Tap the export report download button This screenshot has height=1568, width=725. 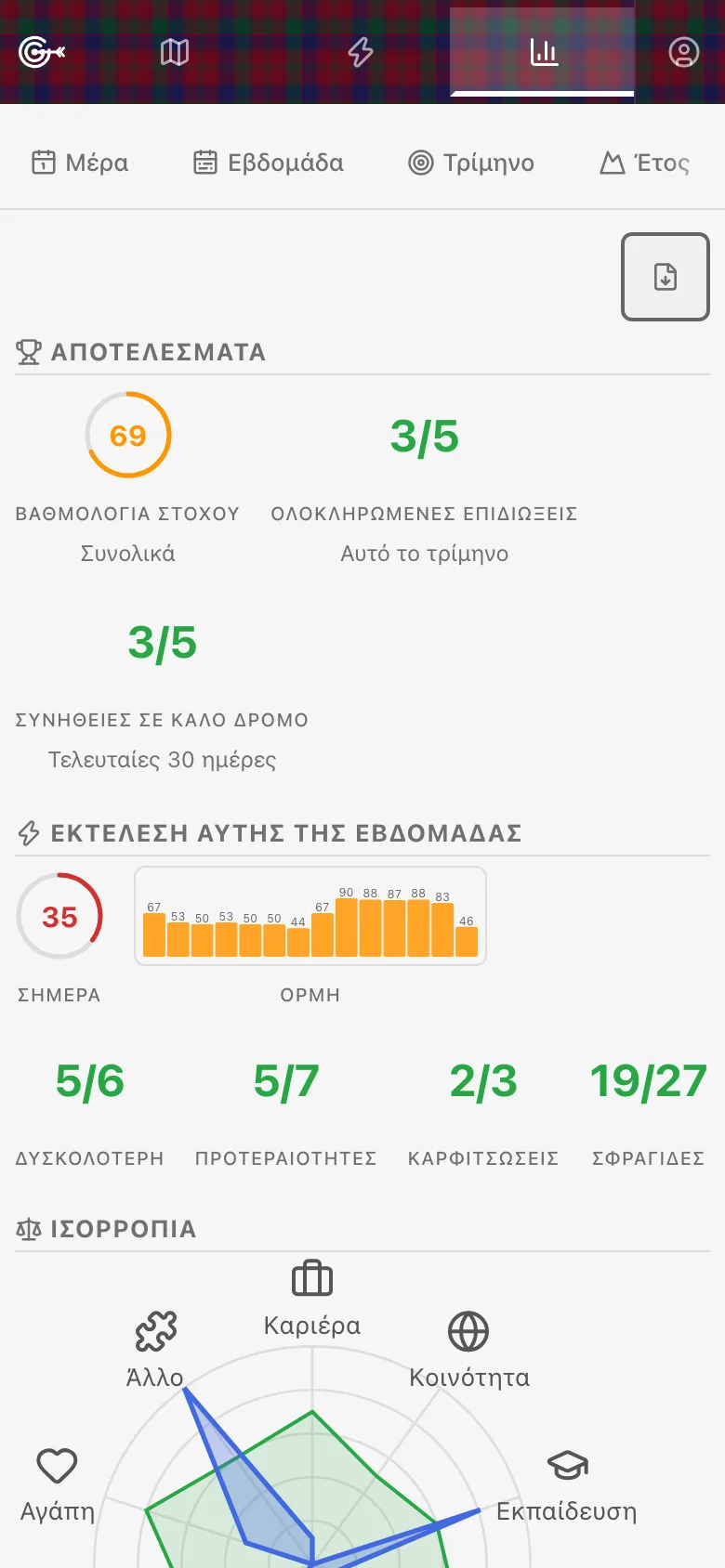(x=666, y=277)
